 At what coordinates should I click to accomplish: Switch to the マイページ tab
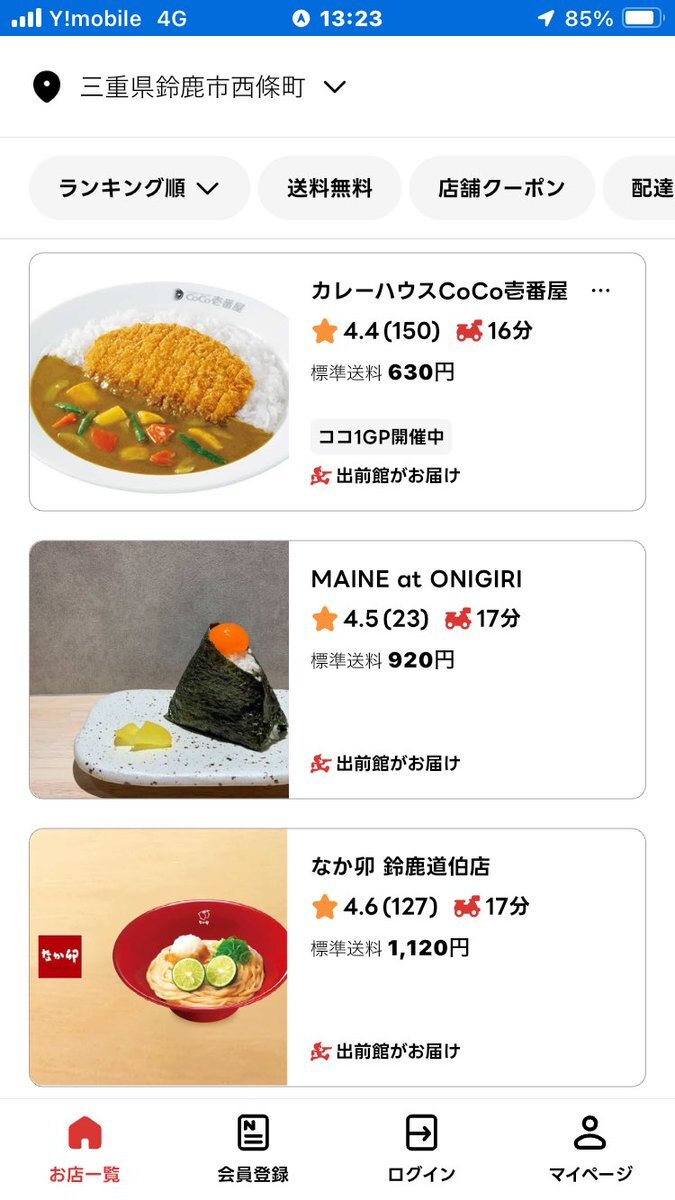point(590,1150)
